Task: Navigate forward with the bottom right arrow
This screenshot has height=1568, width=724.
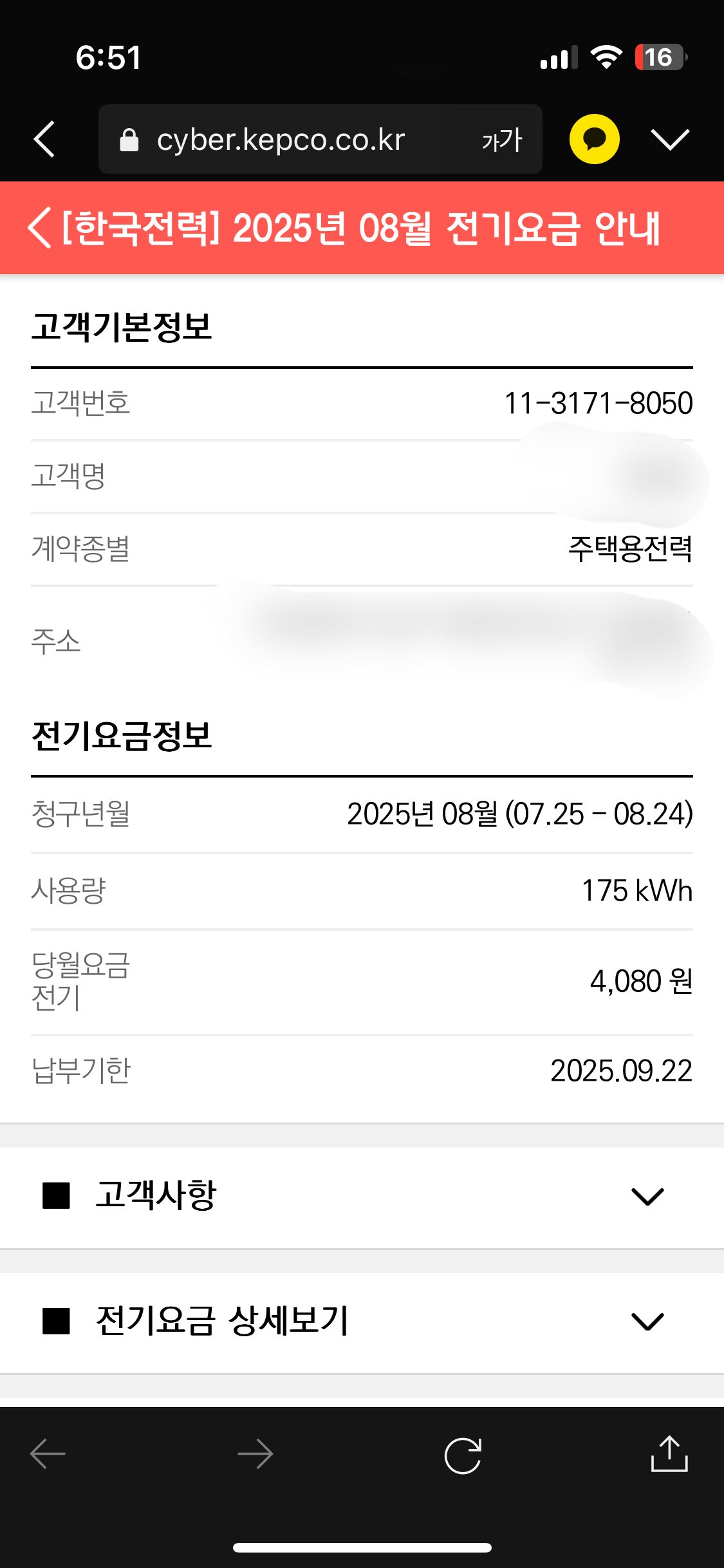Action: coord(255,1454)
